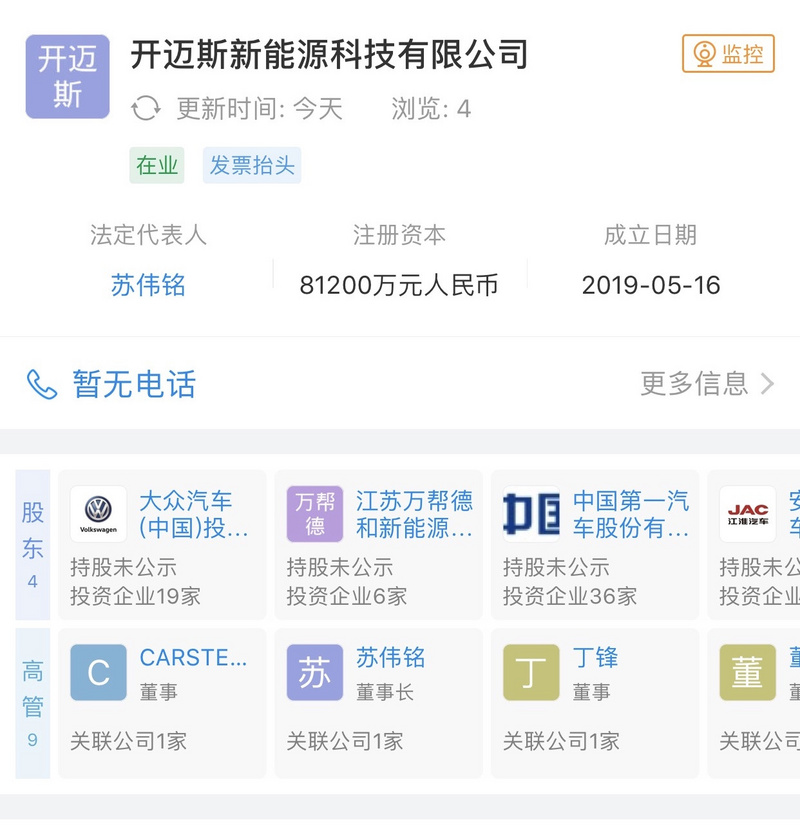Toggle the 在业 status tag

pos(158,165)
